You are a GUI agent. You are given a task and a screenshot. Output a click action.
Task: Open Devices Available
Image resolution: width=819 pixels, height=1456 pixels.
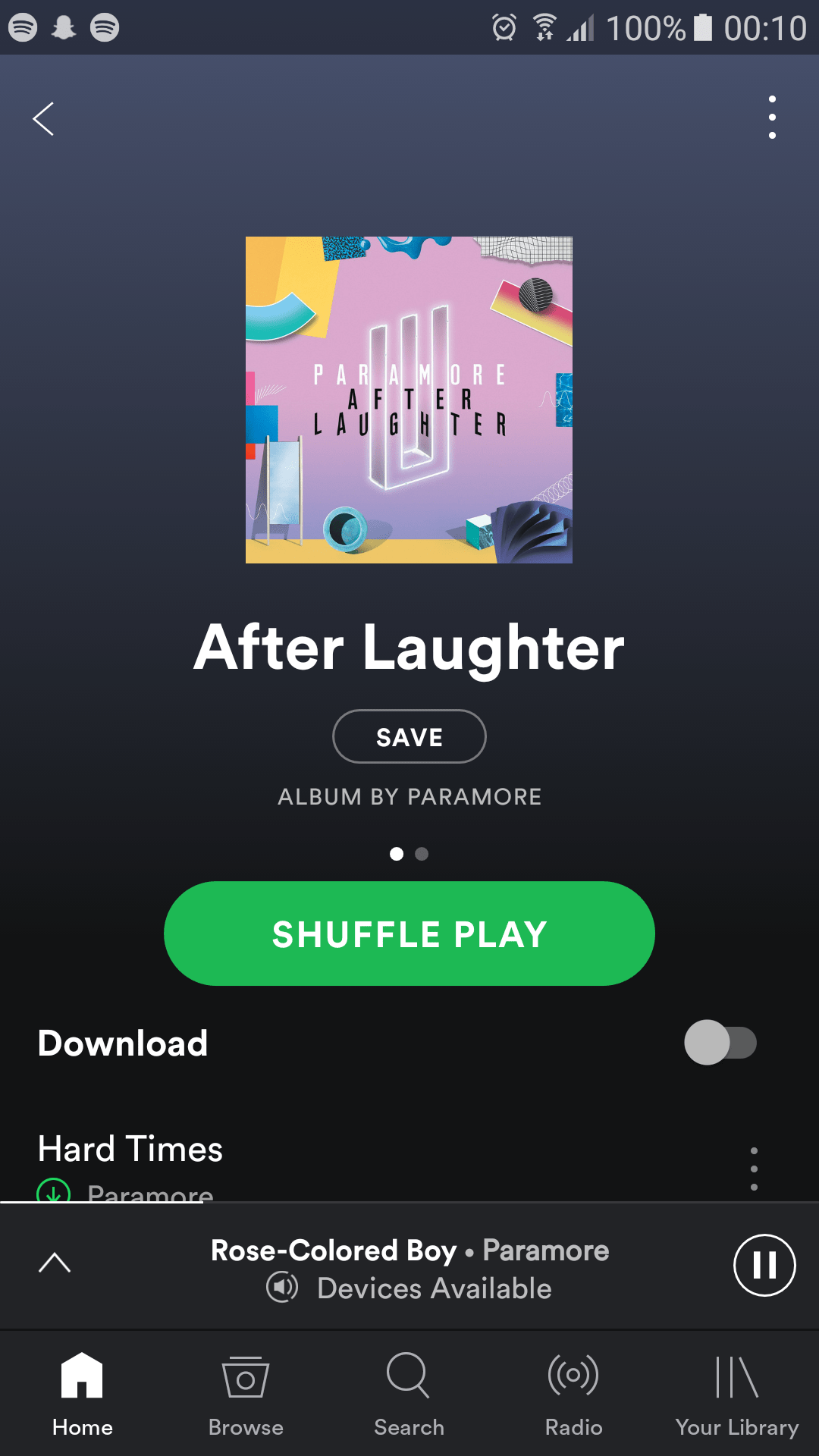coord(409,1288)
